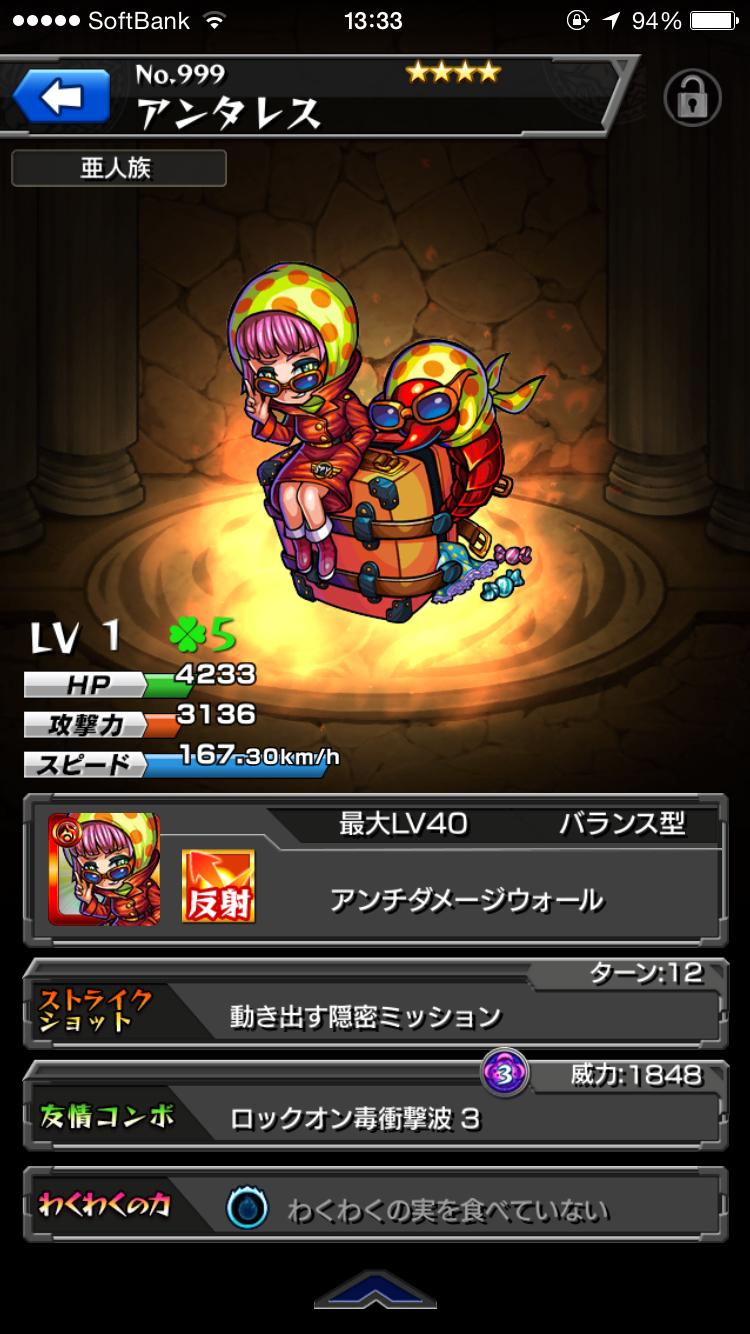
Task: Open the 友情コンボ details row
Action: click(375, 1117)
